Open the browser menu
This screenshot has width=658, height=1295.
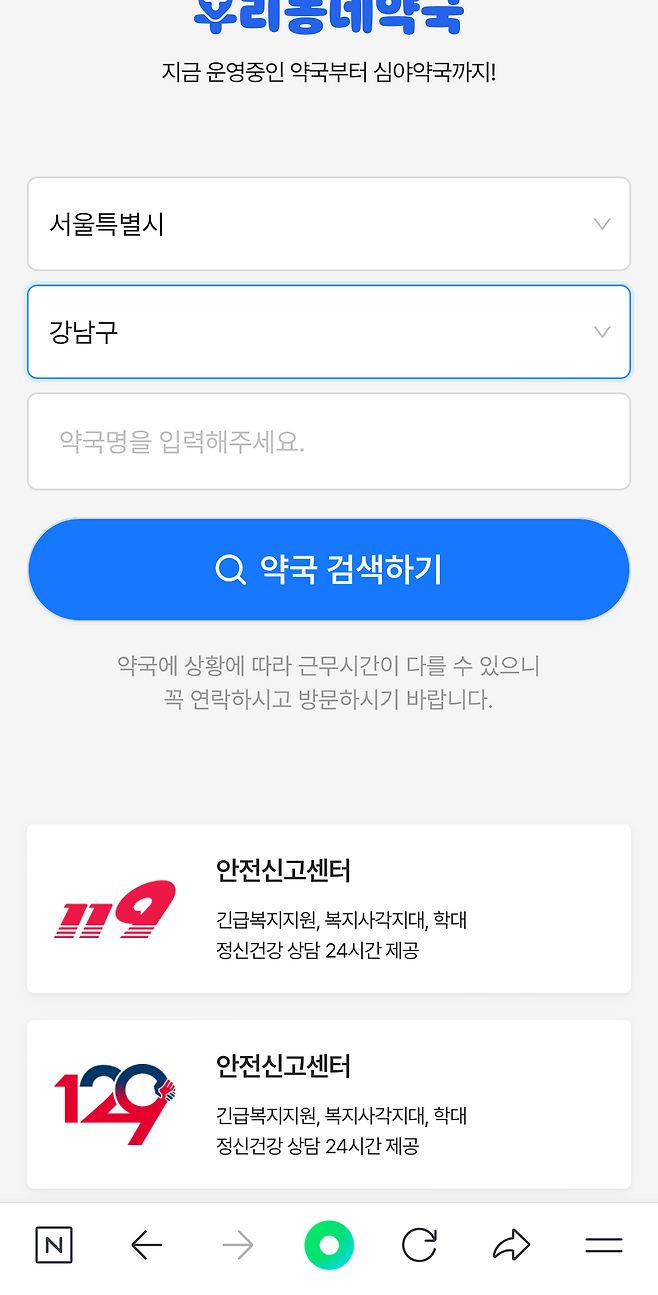(603, 1245)
